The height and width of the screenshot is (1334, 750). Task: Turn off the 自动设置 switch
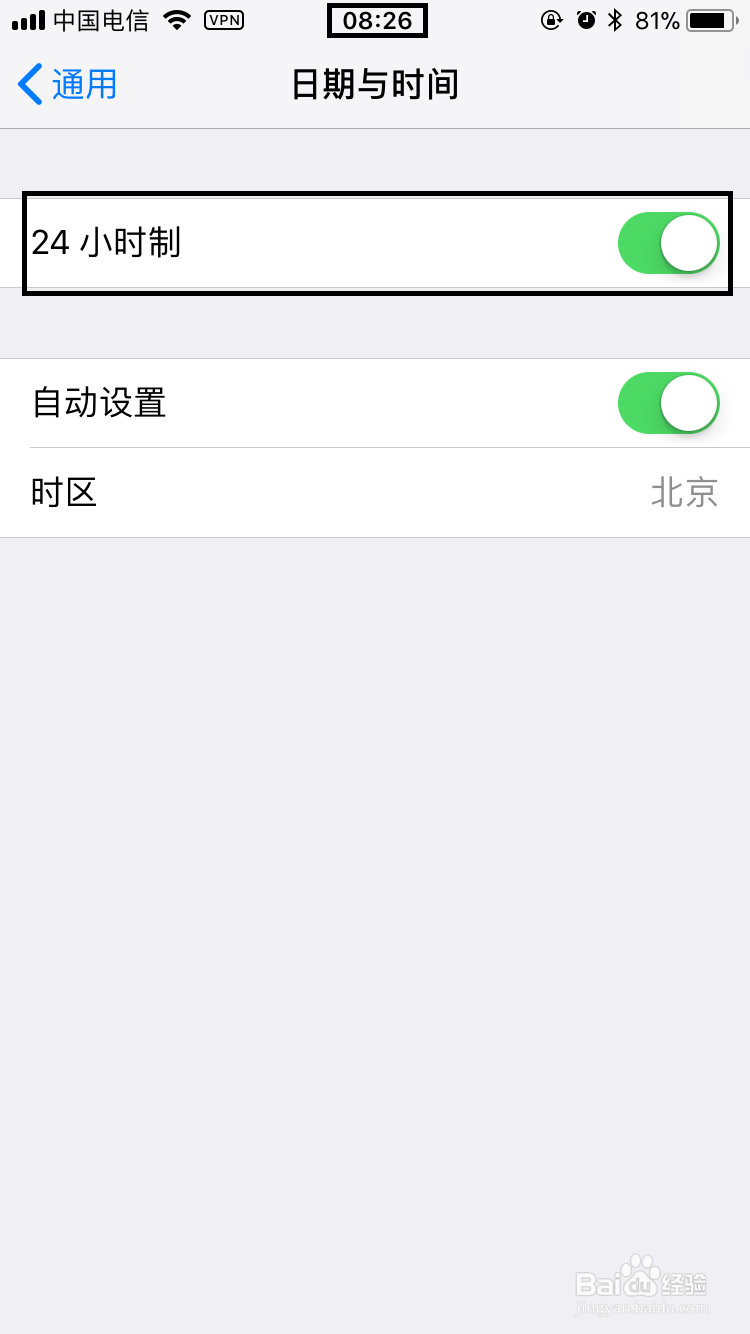point(668,403)
